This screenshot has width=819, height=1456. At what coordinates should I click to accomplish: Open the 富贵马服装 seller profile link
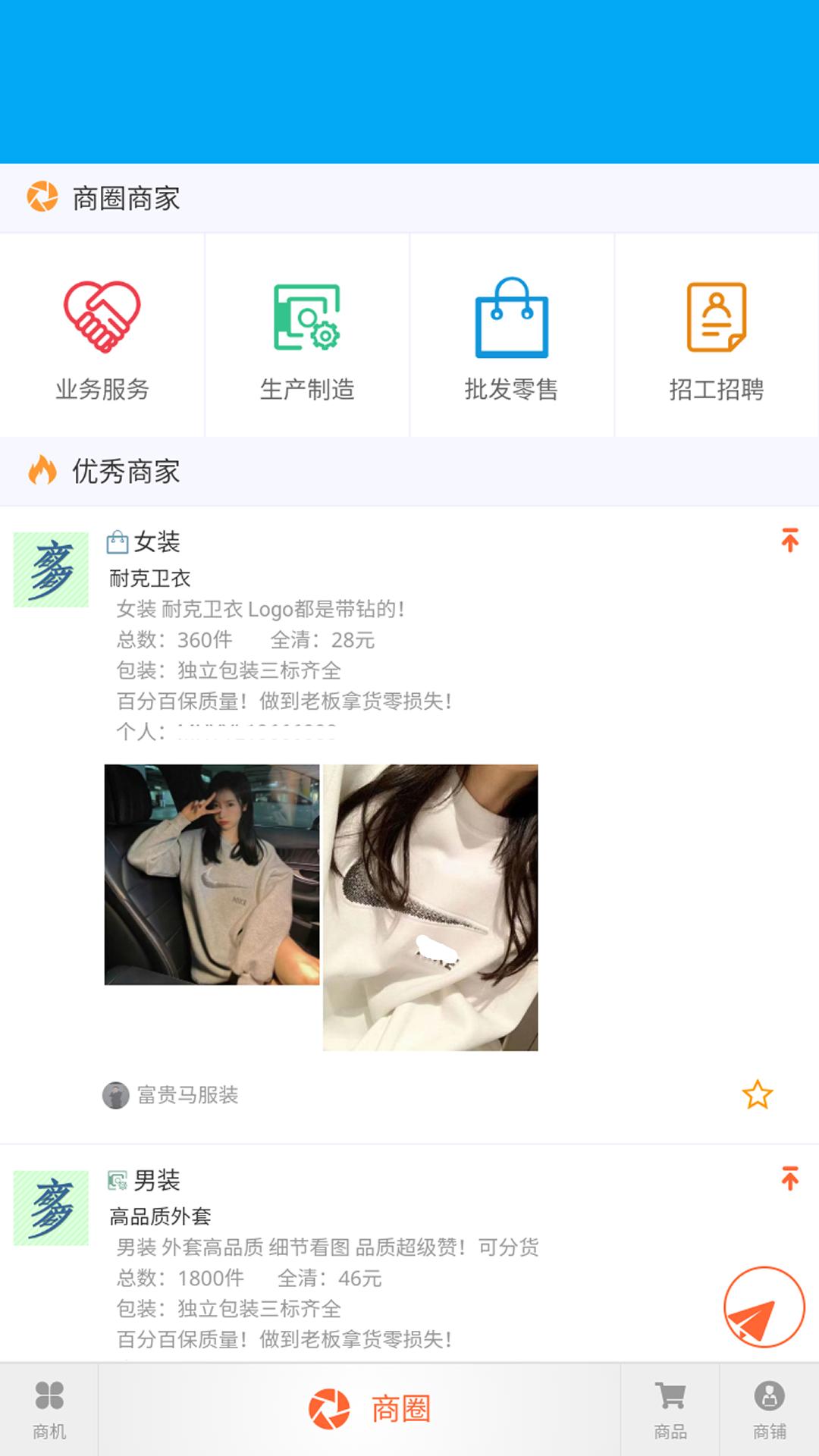pos(187,1095)
